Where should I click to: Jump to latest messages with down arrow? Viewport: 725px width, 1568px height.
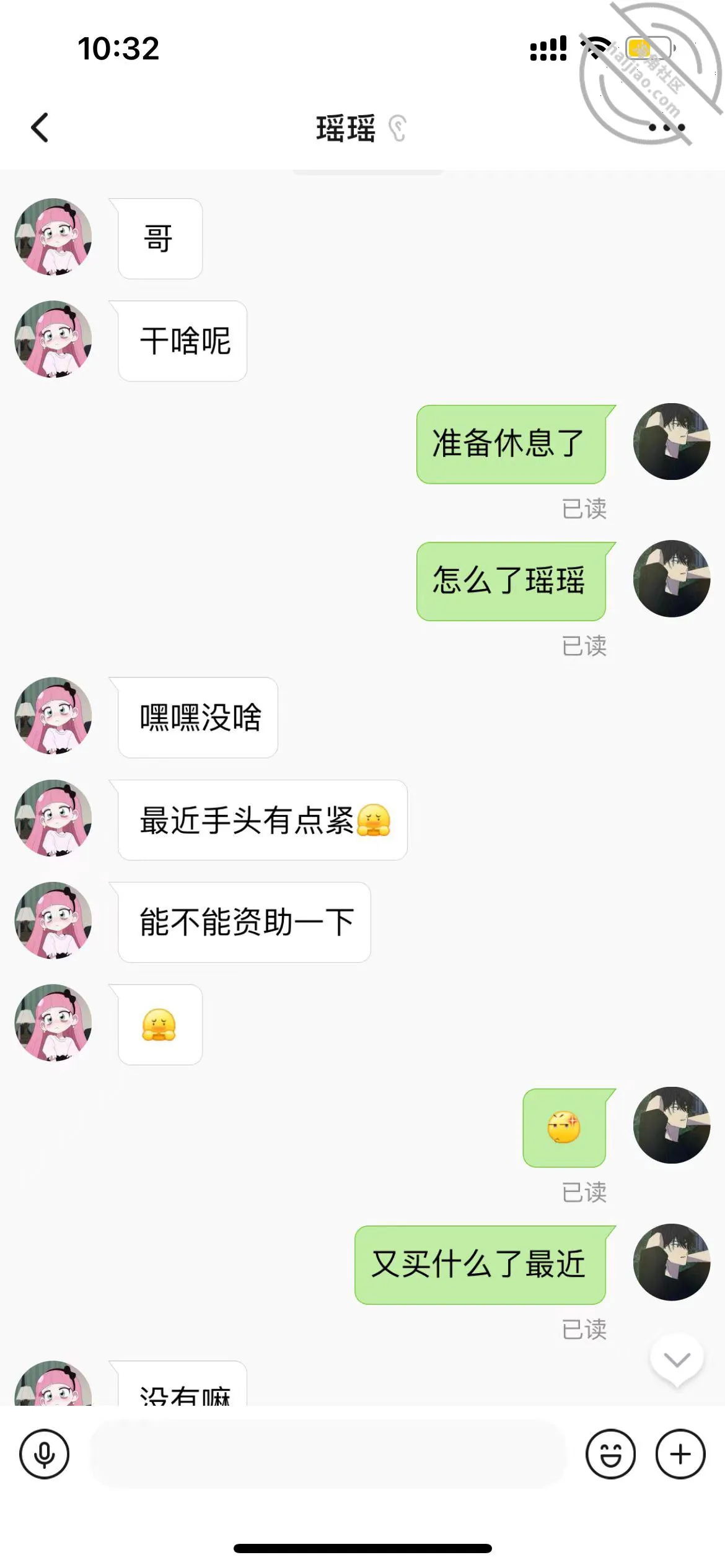coord(677,1361)
